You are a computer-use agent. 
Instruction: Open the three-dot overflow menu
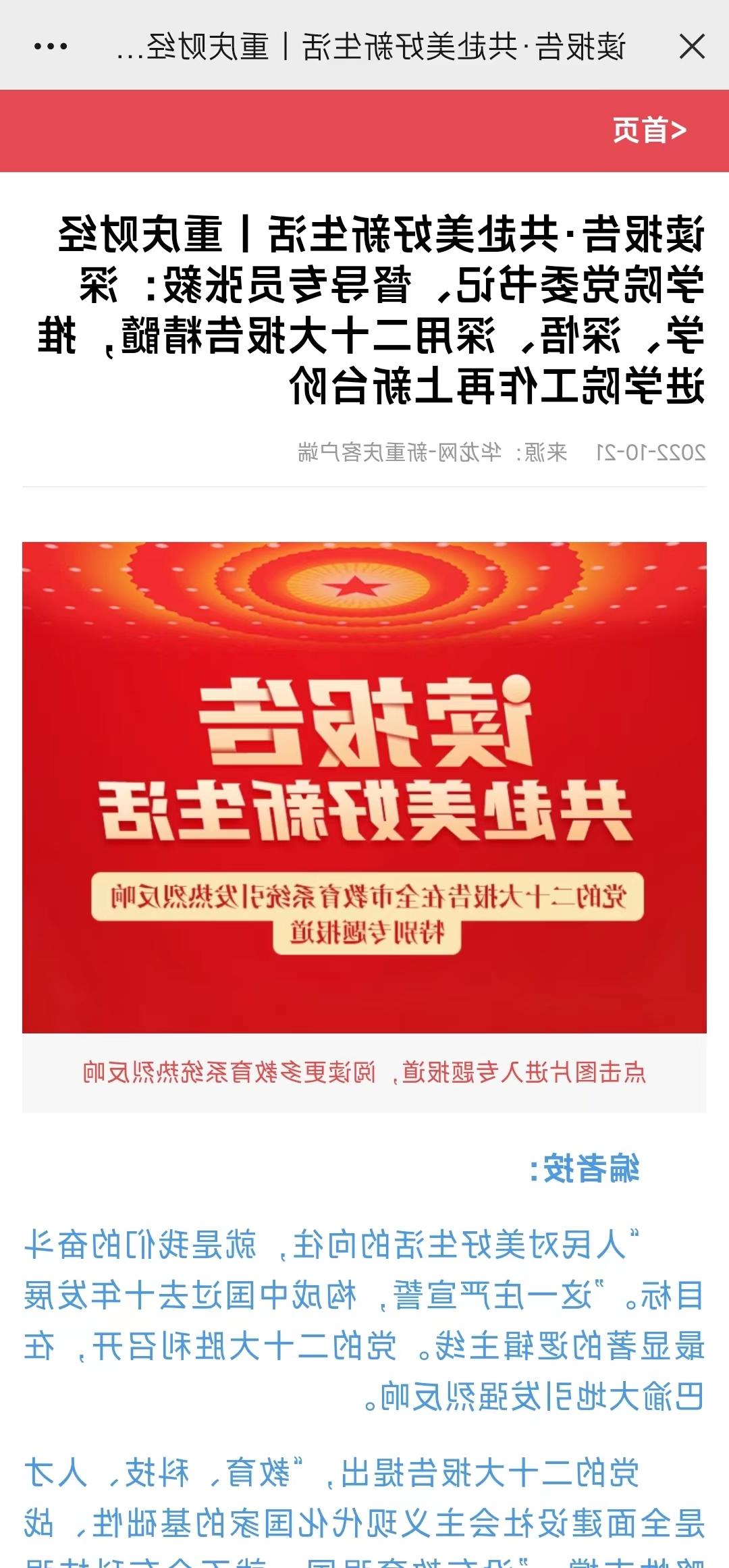[51, 47]
